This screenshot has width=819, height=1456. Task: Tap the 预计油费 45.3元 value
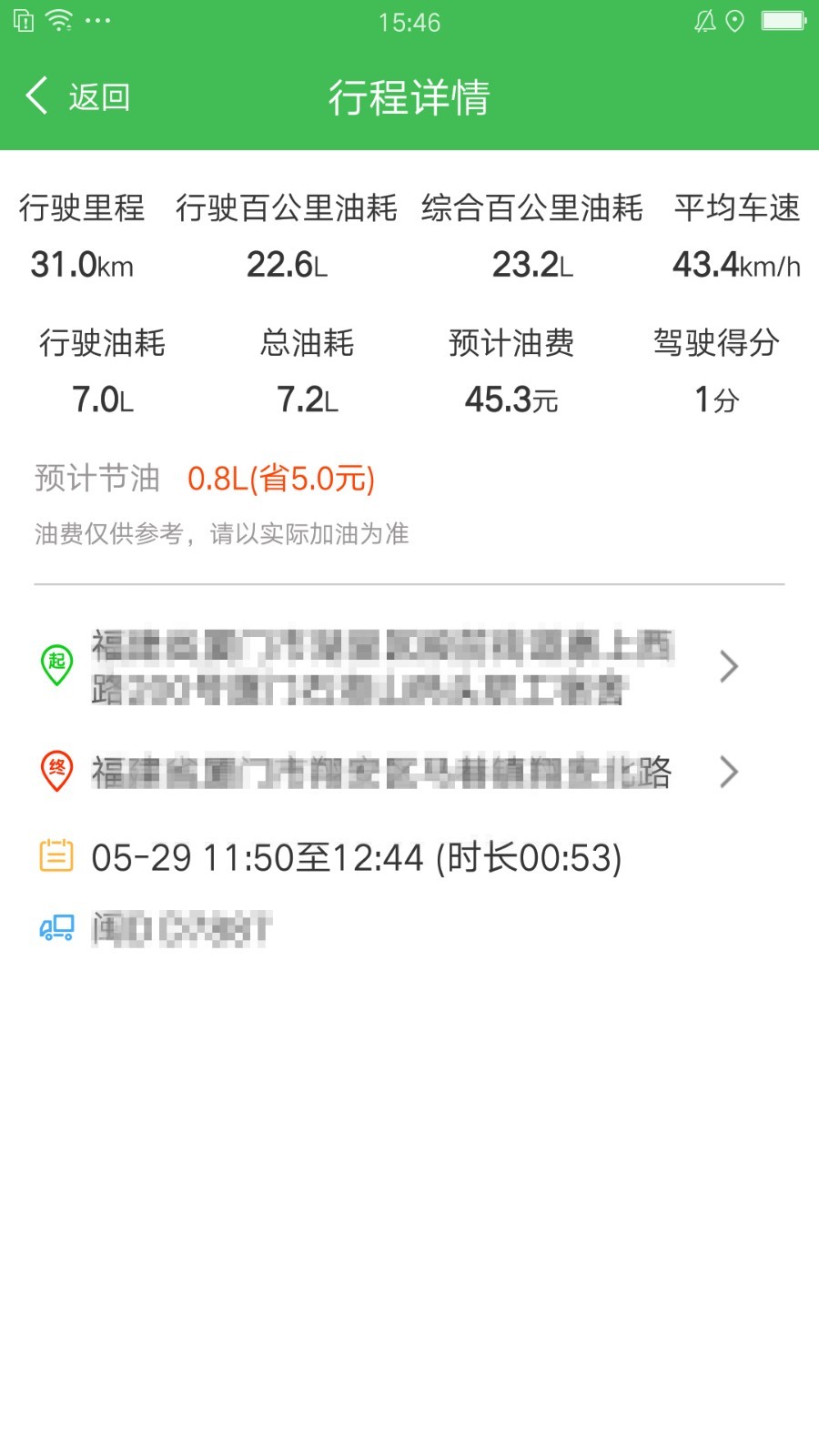coord(511,398)
